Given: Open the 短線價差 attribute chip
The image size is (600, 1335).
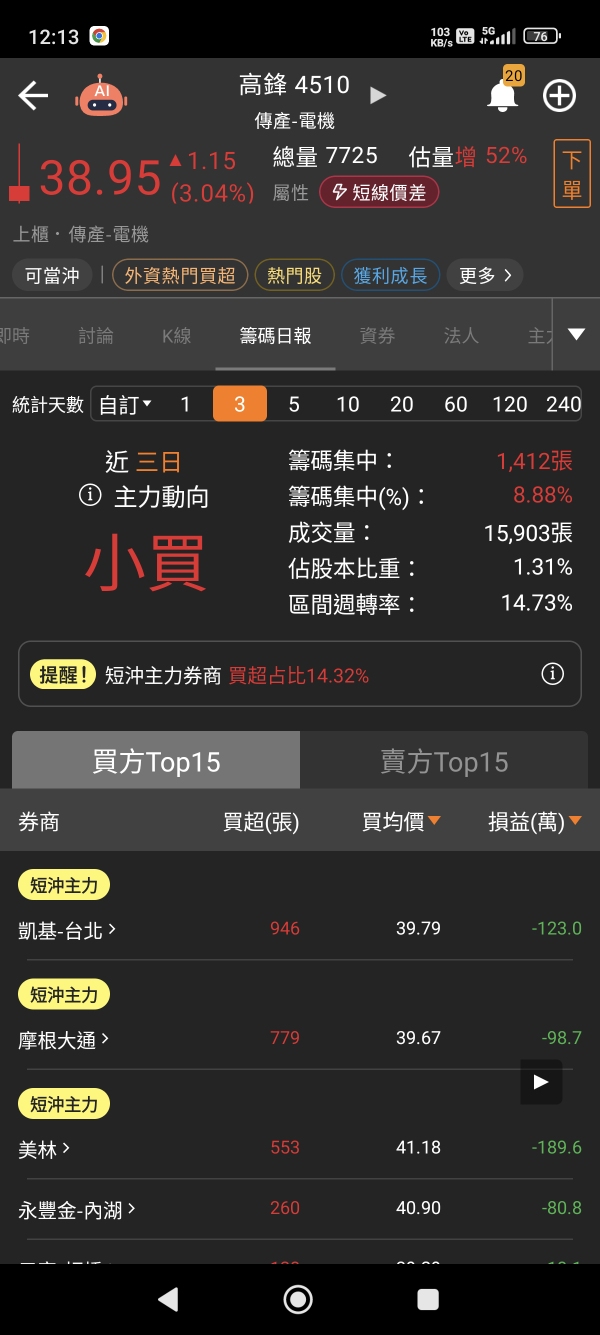Looking at the screenshot, I should click(x=379, y=193).
